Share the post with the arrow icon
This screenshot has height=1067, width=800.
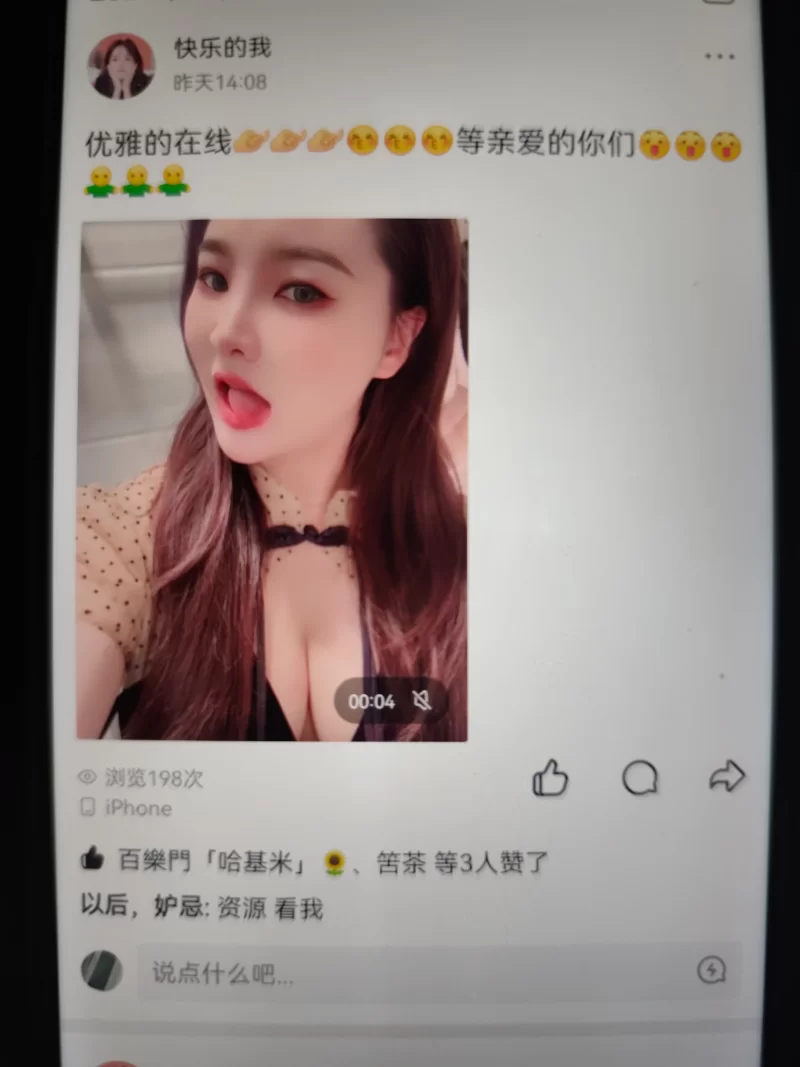727,775
